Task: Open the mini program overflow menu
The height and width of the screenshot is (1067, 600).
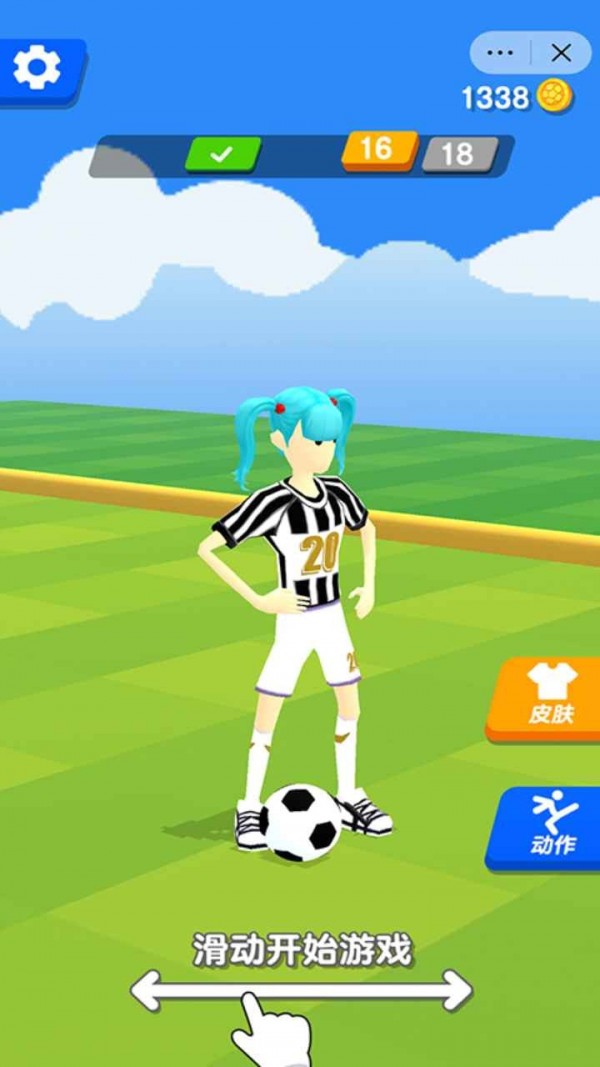Action: (499, 53)
